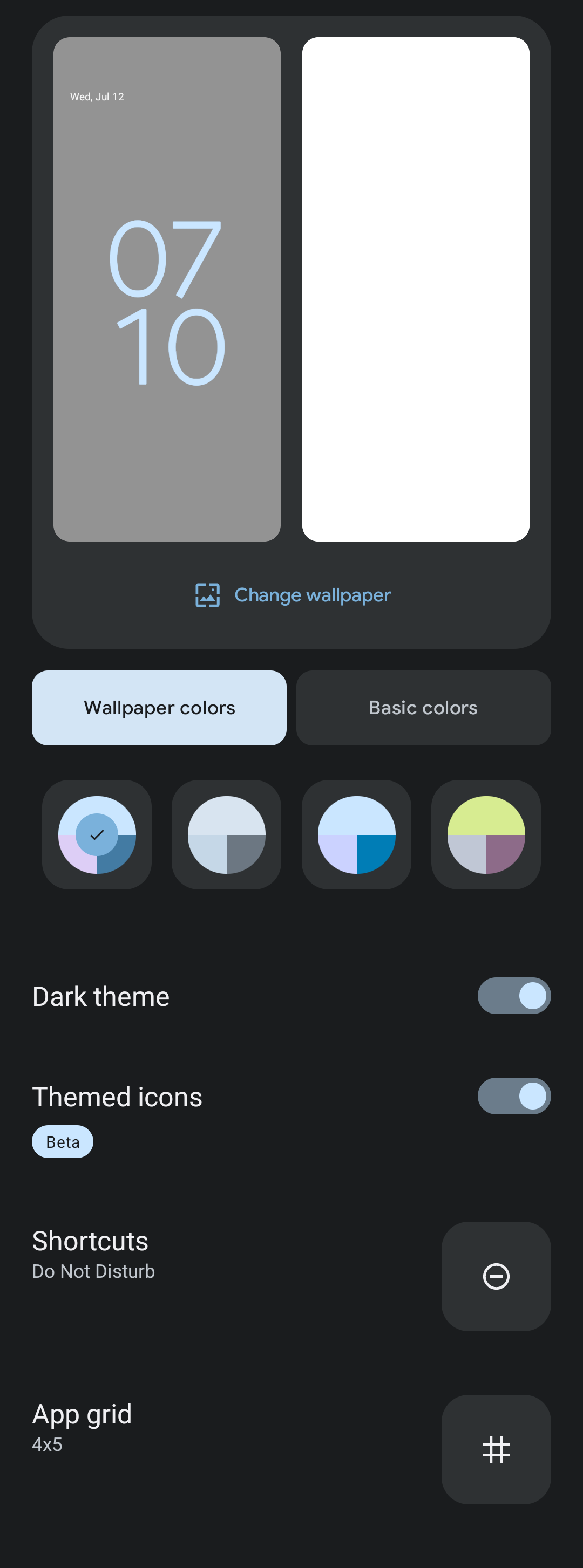
Task: Turn off Themed icons toggle
Action: [513, 1096]
